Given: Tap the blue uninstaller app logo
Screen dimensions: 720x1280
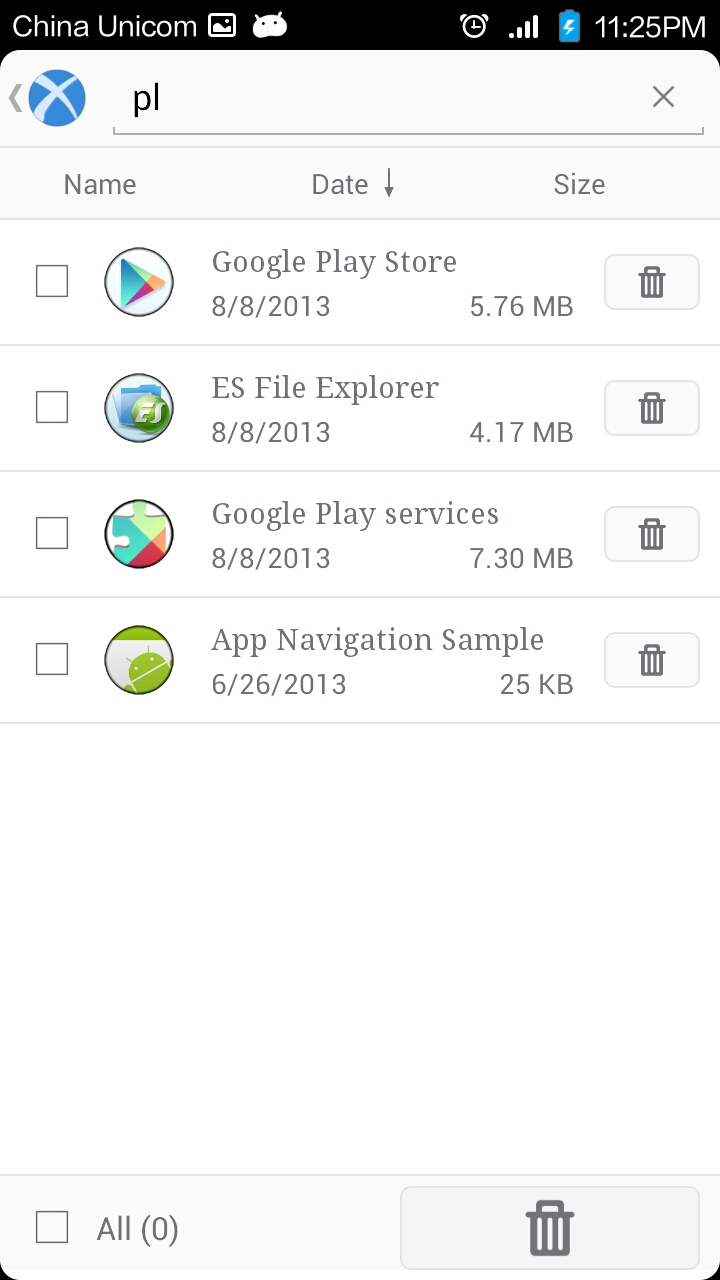Looking at the screenshot, I should [x=57, y=97].
